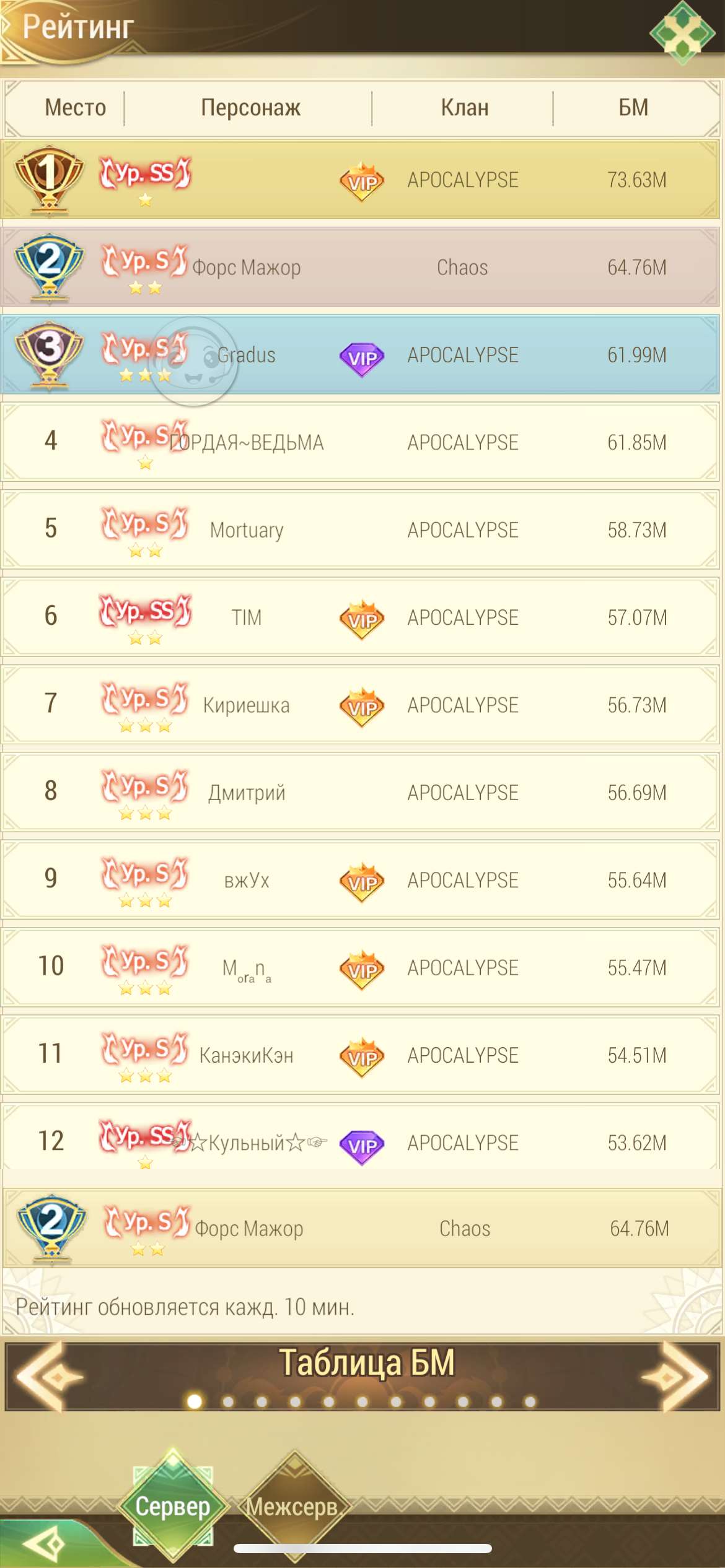
Task: Click the first place gold trophy icon
Action: tap(48, 180)
